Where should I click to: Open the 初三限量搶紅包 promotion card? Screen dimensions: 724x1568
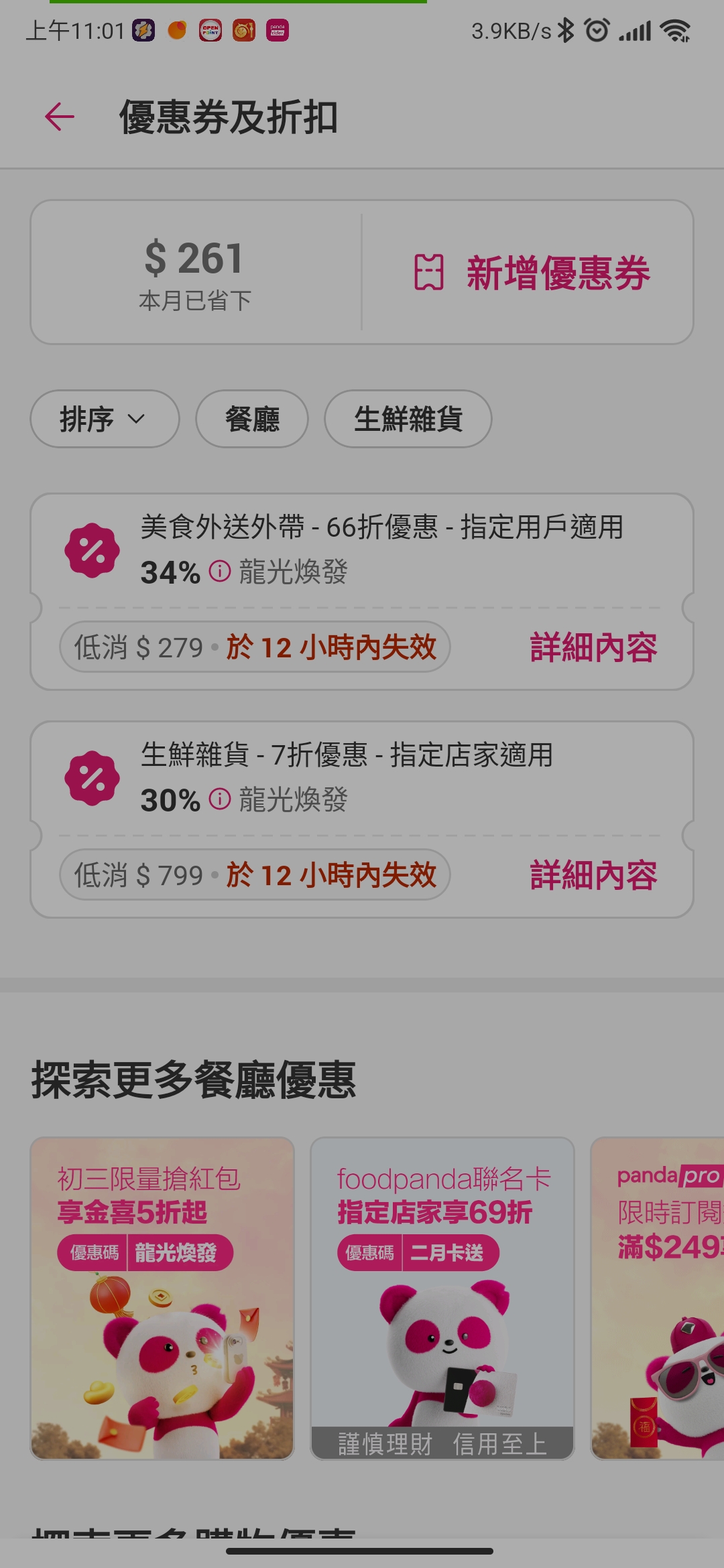(162, 1298)
